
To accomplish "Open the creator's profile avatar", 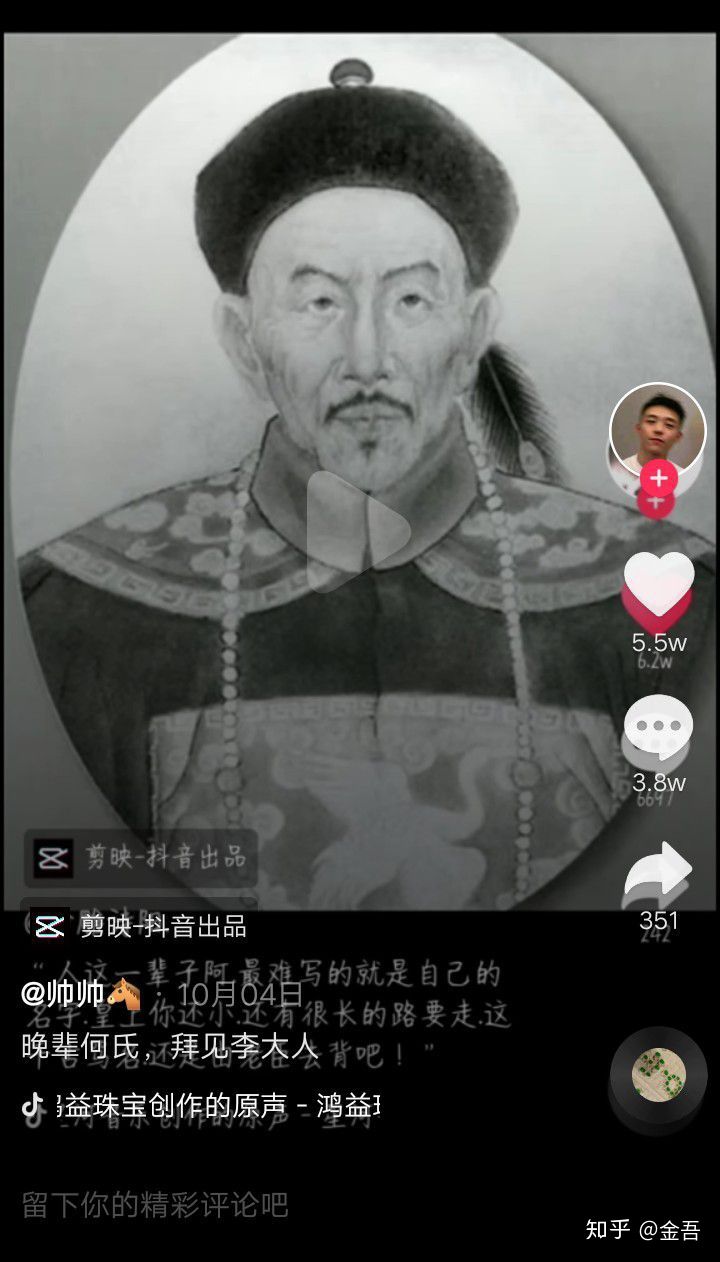I will tap(657, 430).
